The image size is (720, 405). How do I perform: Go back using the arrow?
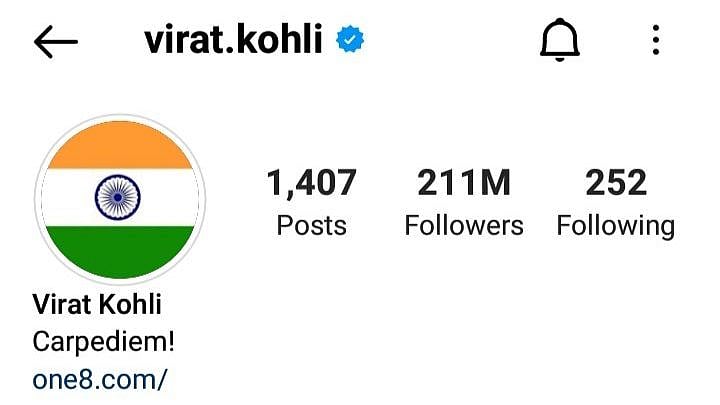pyautogui.click(x=55, y=41)
